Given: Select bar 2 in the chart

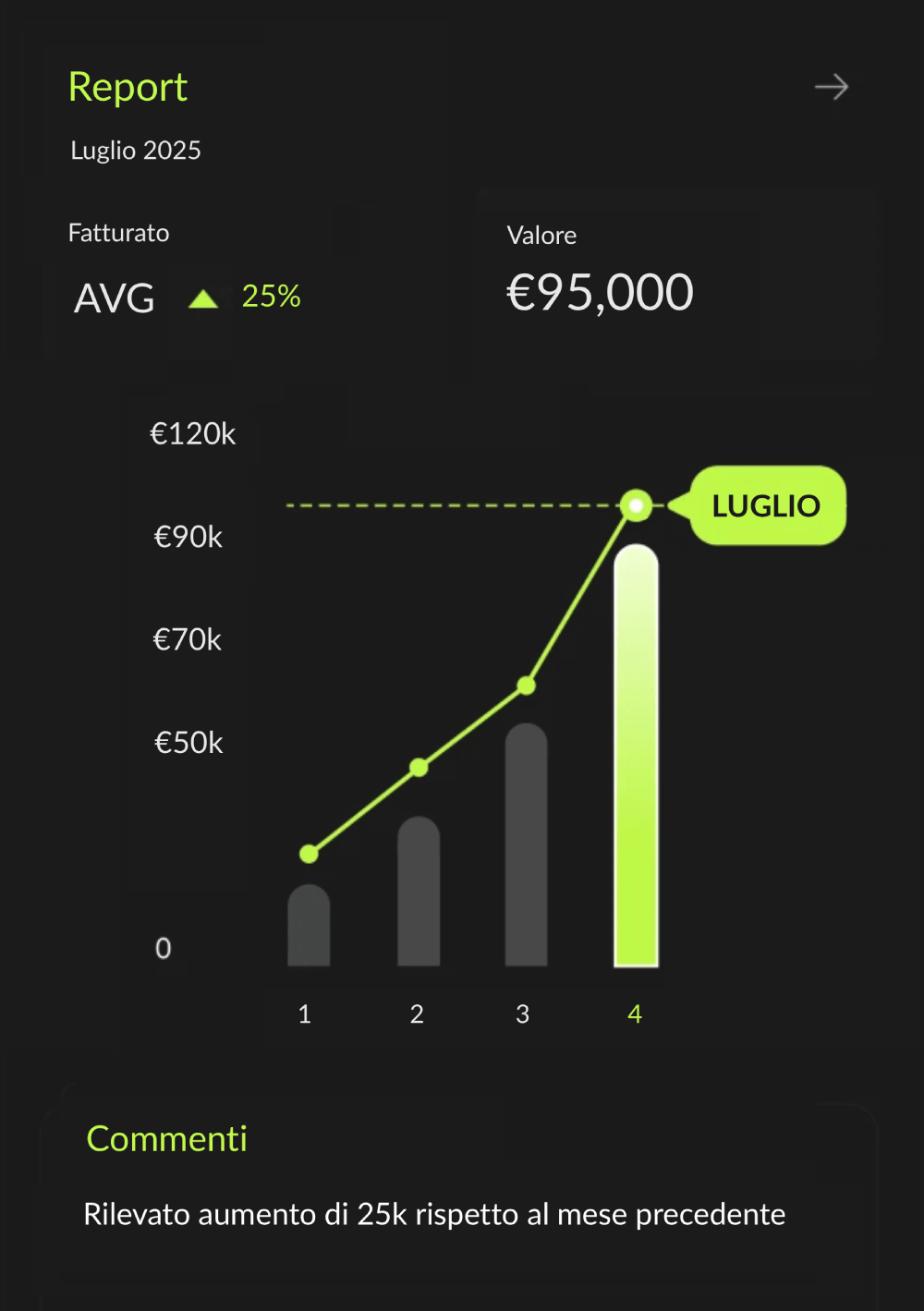Looking at the screenshot, I should point(419,892).
